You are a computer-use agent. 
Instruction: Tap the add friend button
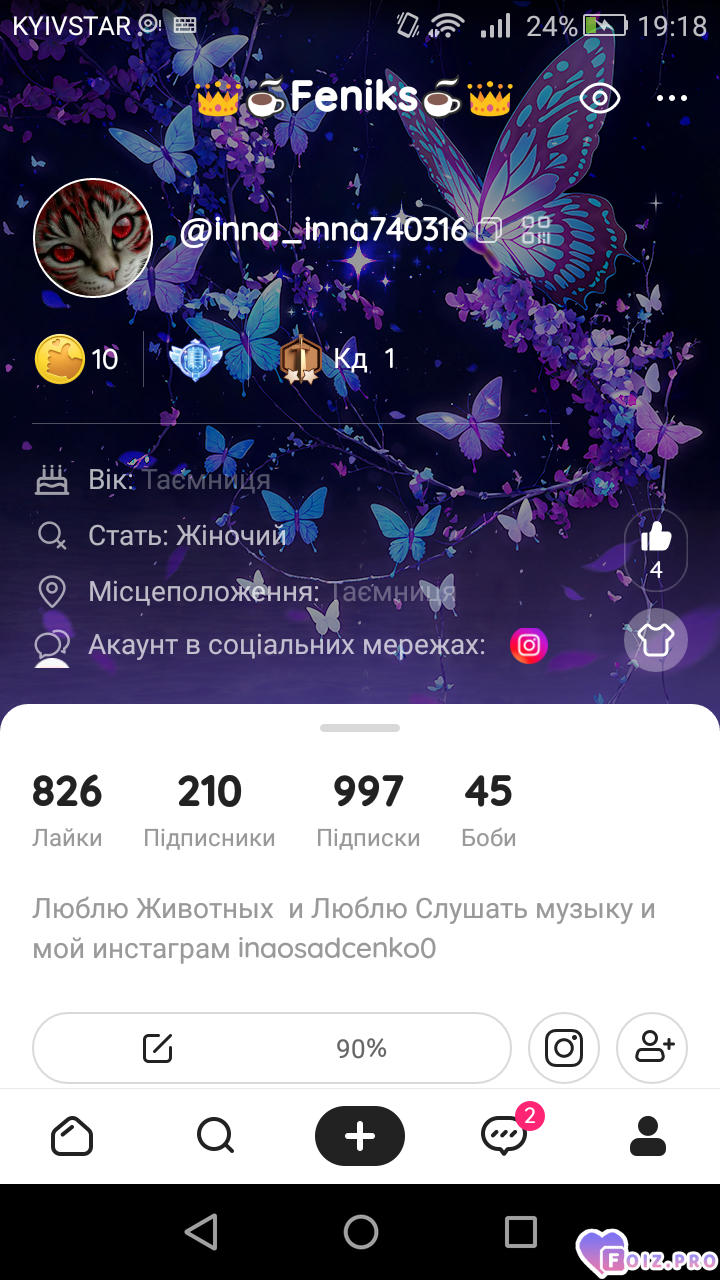[652, 1048]
